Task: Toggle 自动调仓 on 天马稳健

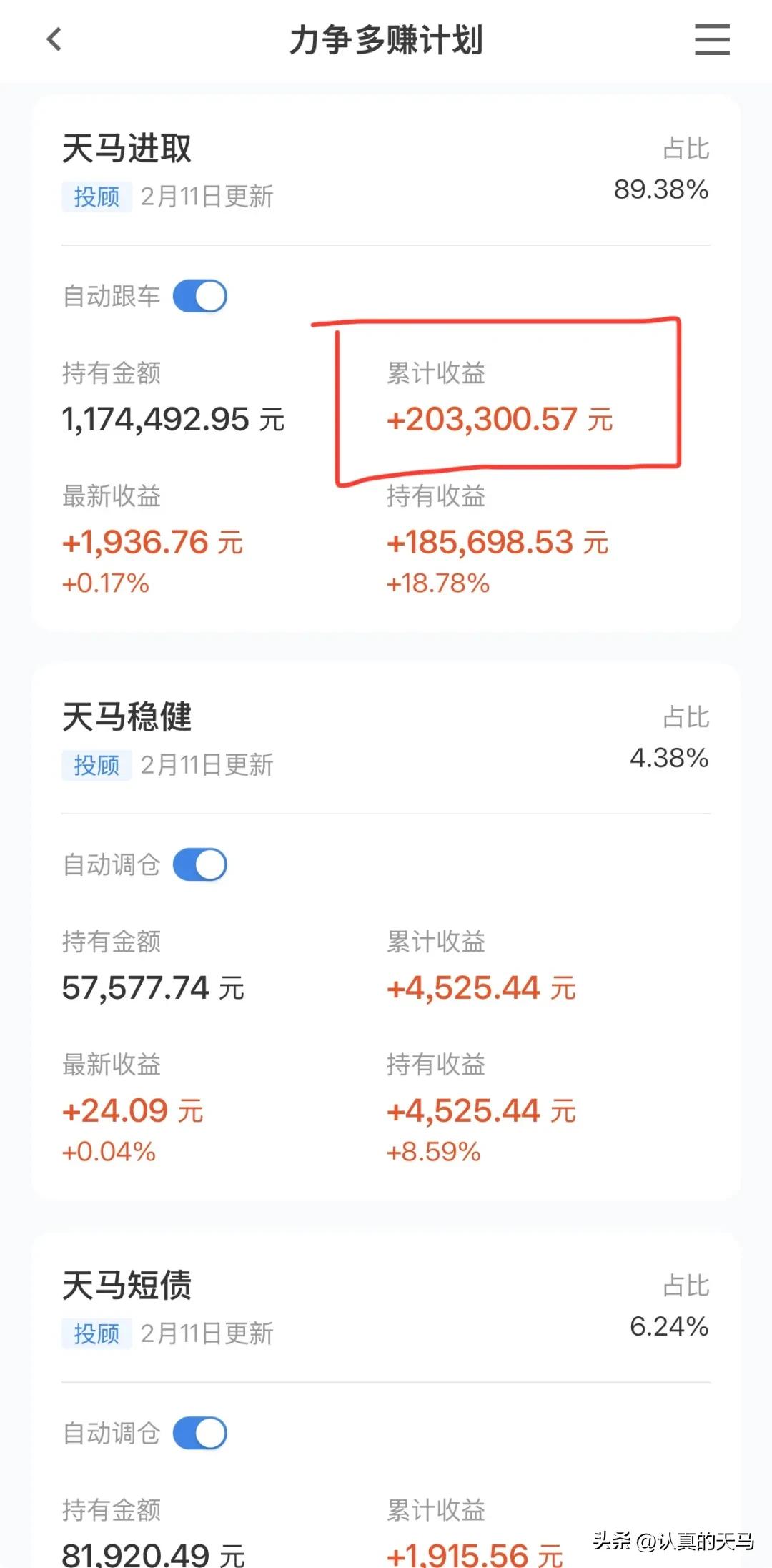Action: click(x=199, y=864)
